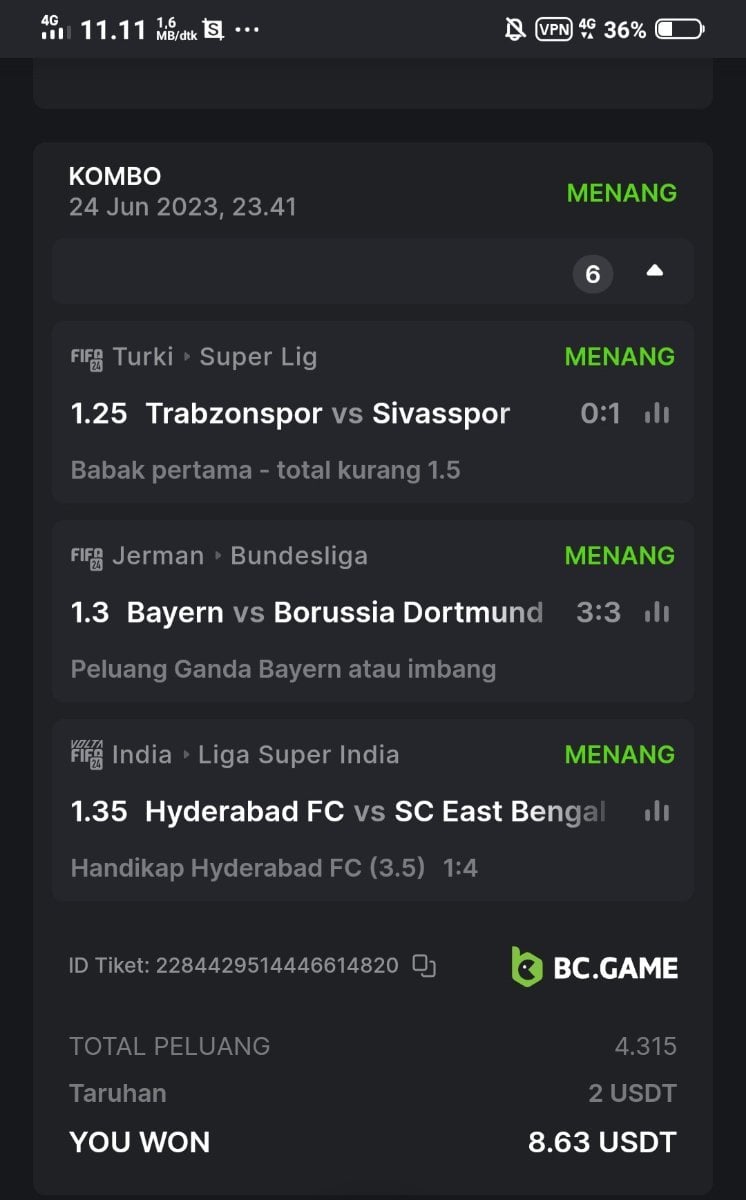Image resolution: width=746 pixels, height=1200 pixels.
Task: Copy the ticket ID number
Action: [x=424, y=966]
